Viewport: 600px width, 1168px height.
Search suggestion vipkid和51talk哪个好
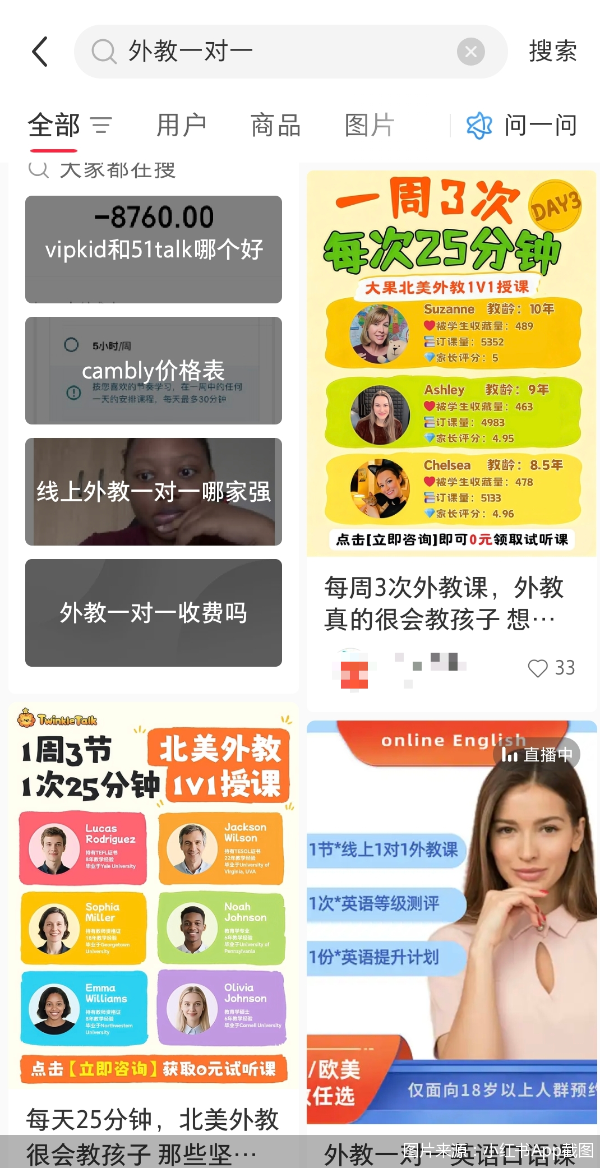tap(153, 249)
